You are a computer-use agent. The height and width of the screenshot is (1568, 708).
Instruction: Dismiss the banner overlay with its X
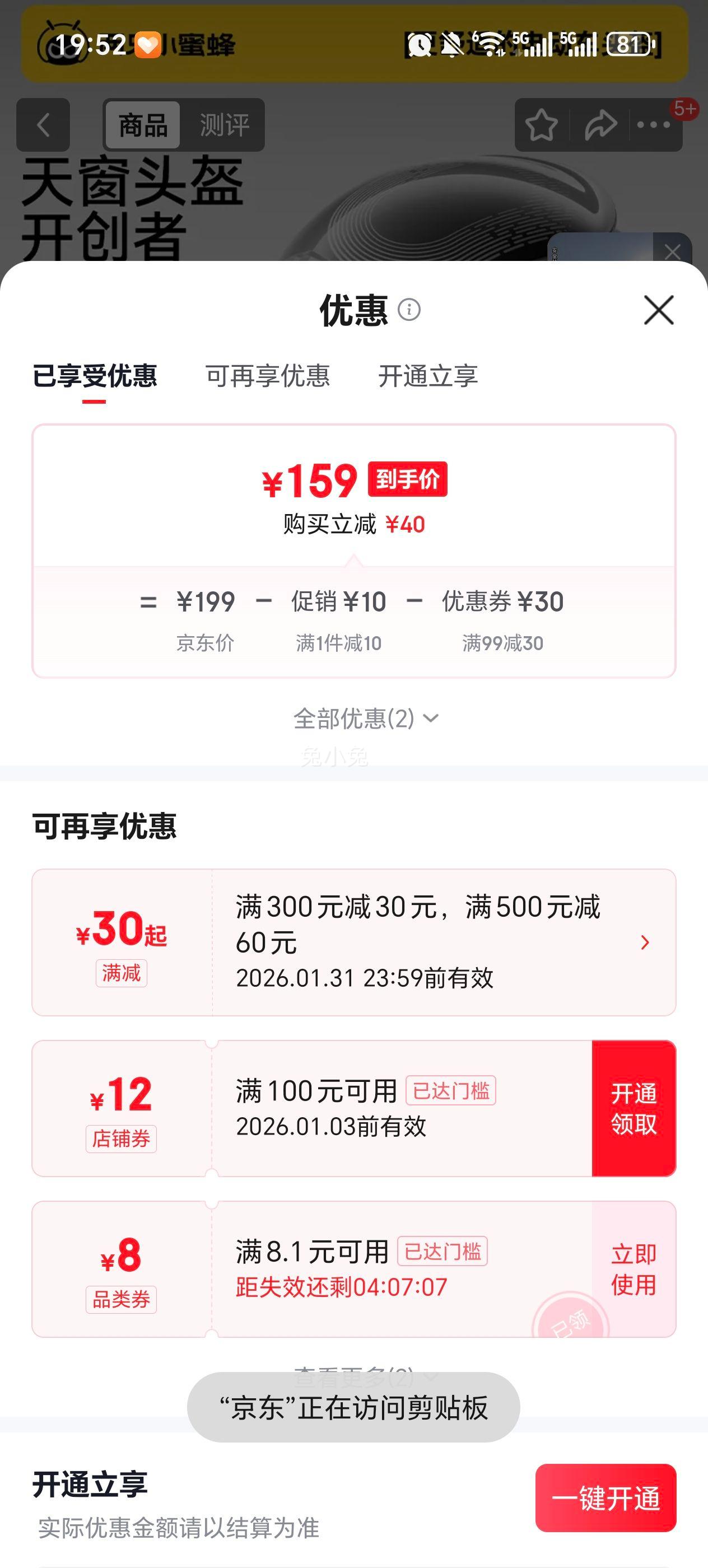click(x=672, y=250)
